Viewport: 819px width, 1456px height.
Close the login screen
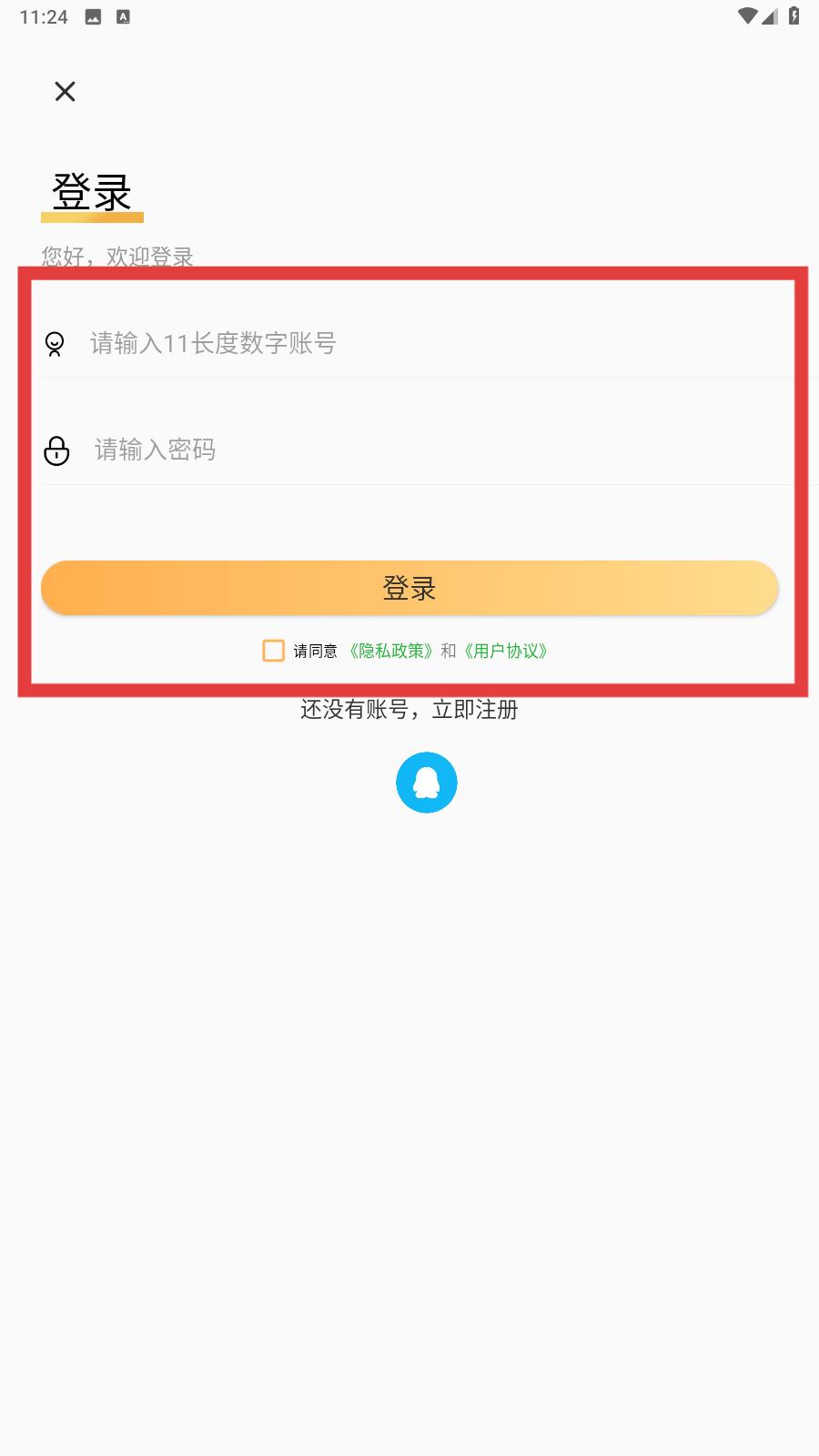tap(65, 91)
